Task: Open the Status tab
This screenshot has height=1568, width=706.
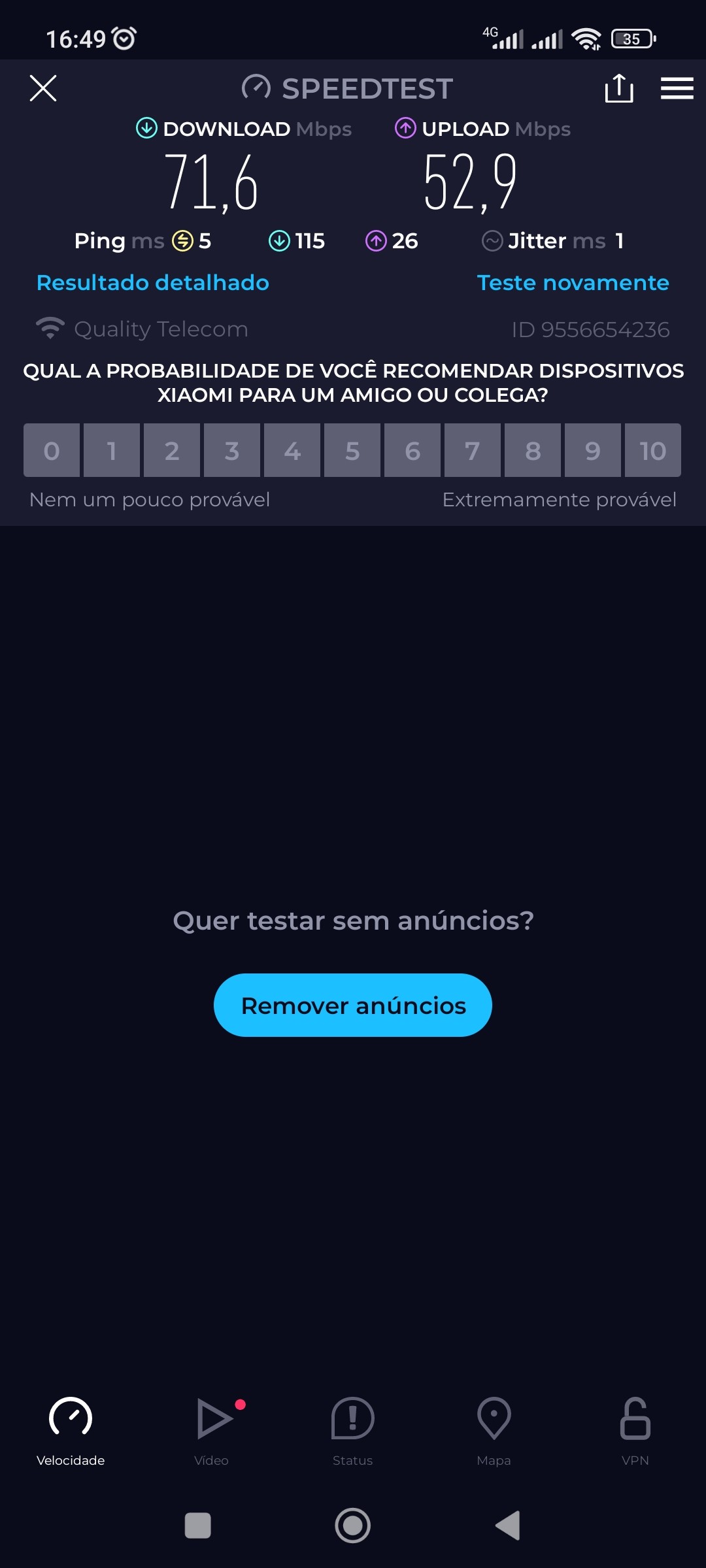Action: [x=353, y=1431]
